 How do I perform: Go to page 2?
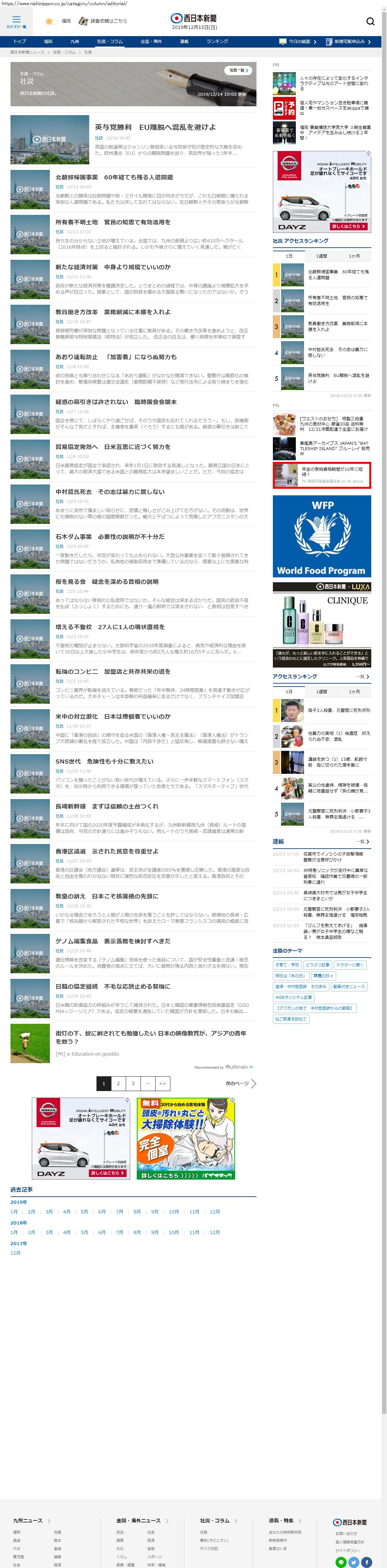[118, 1083]
